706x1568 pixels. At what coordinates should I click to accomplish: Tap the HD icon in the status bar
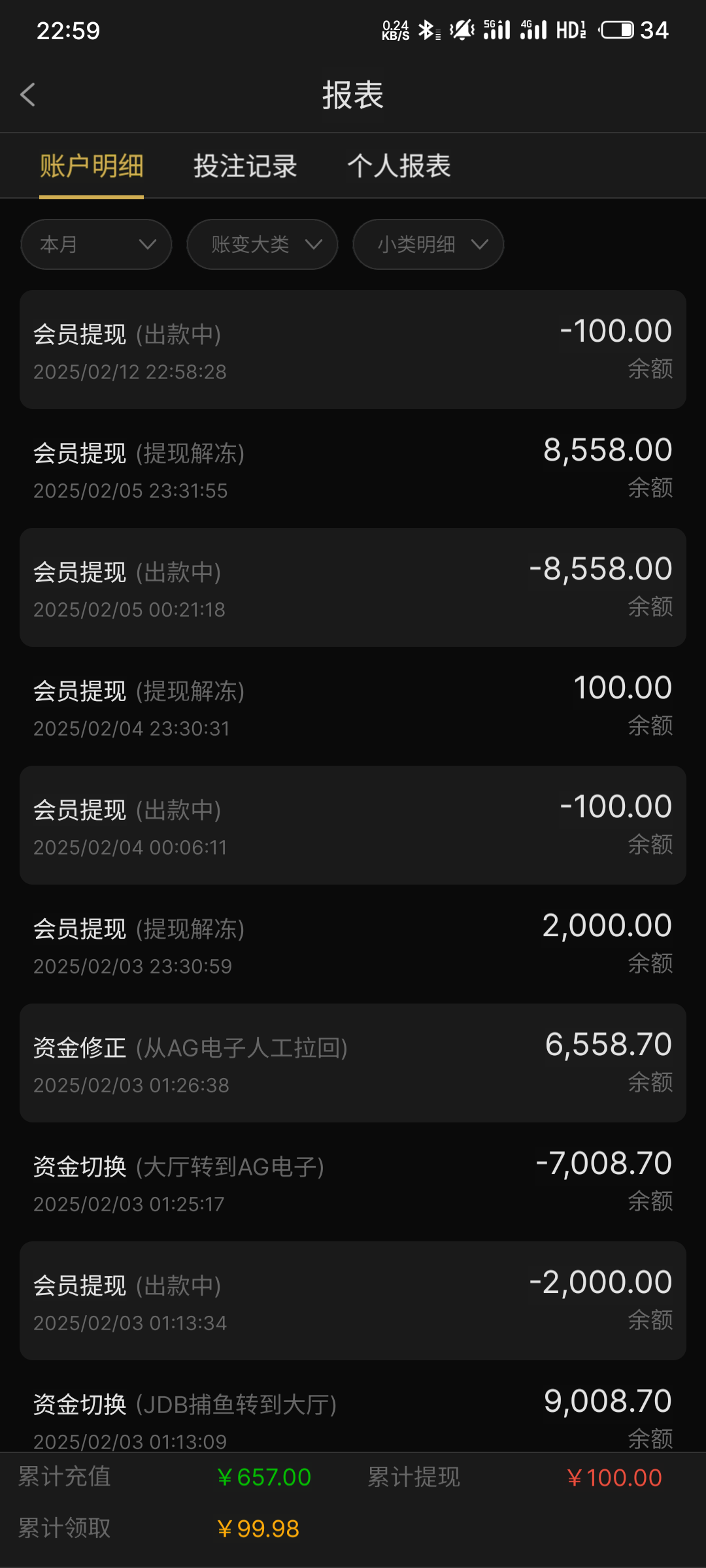pos(570,29)
